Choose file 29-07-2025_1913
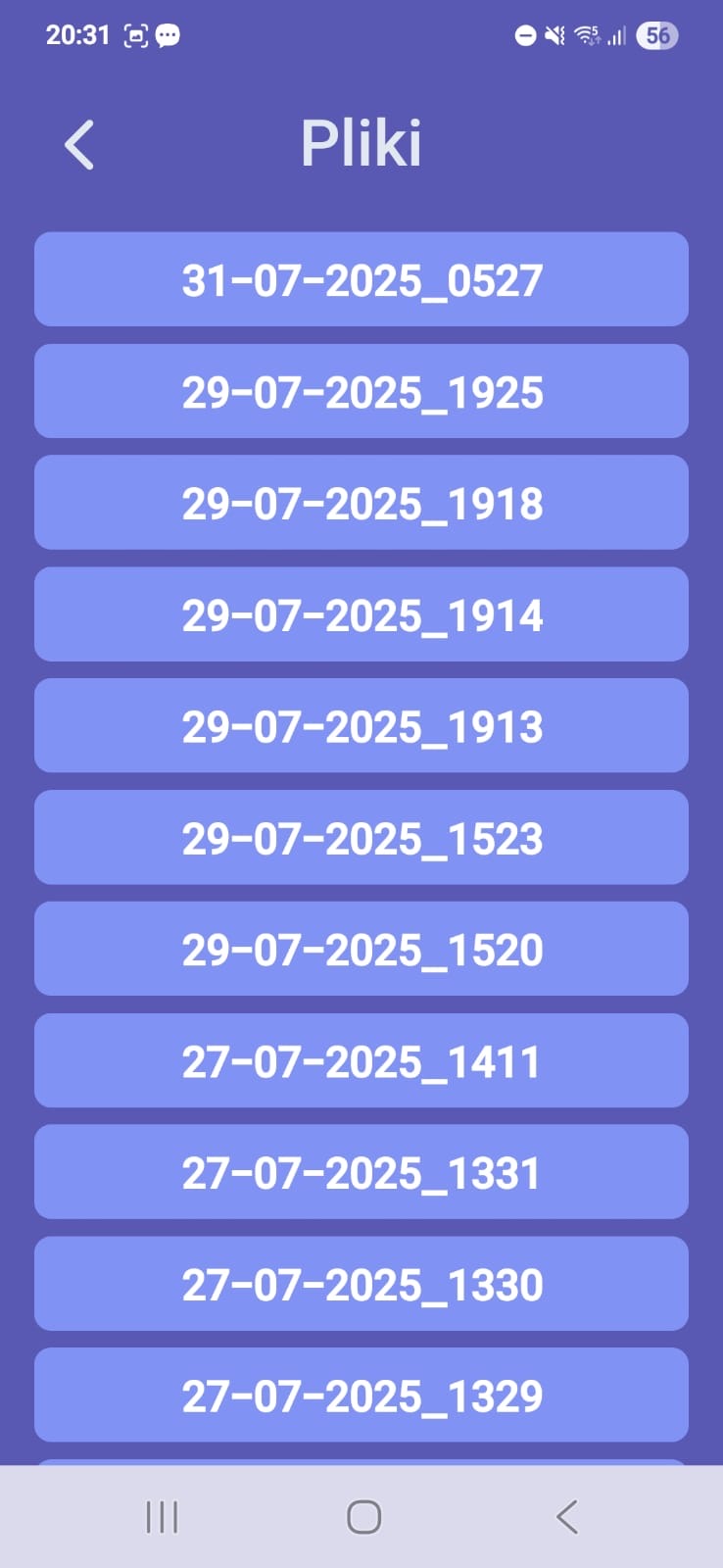Image resolution: width=723 pixels, height=1568 pixels. pyautogui.click(x=361, y=726)
